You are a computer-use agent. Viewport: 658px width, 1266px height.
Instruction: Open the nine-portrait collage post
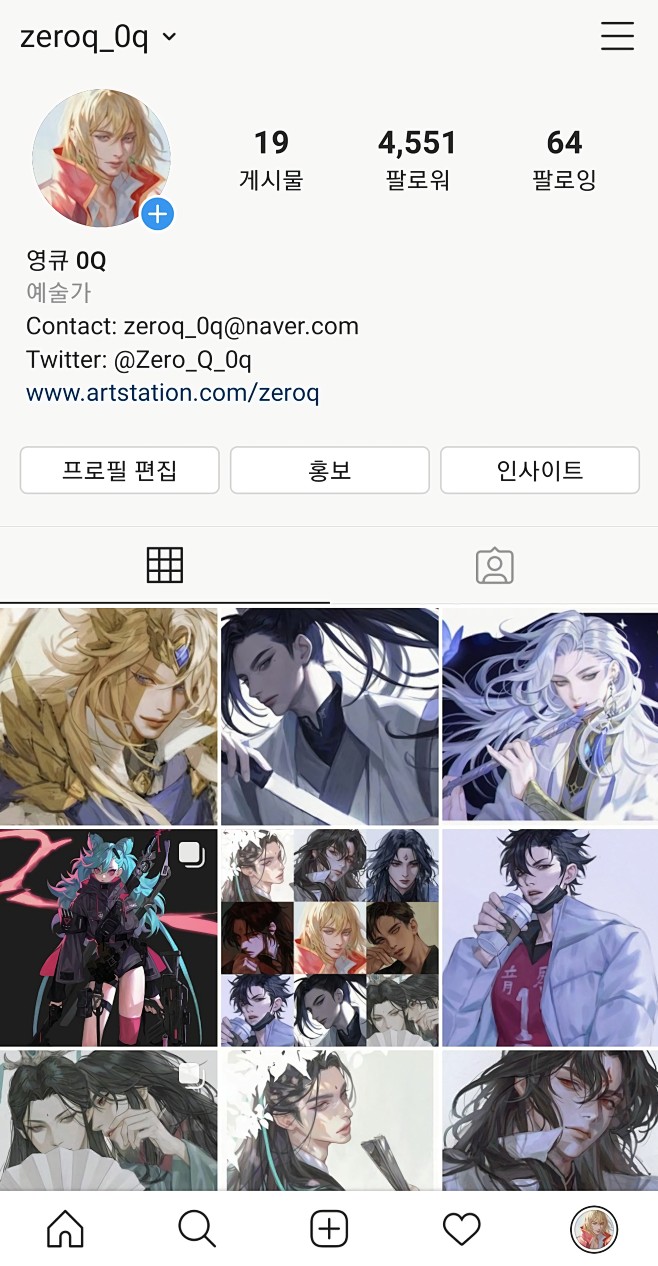point(329,937)
